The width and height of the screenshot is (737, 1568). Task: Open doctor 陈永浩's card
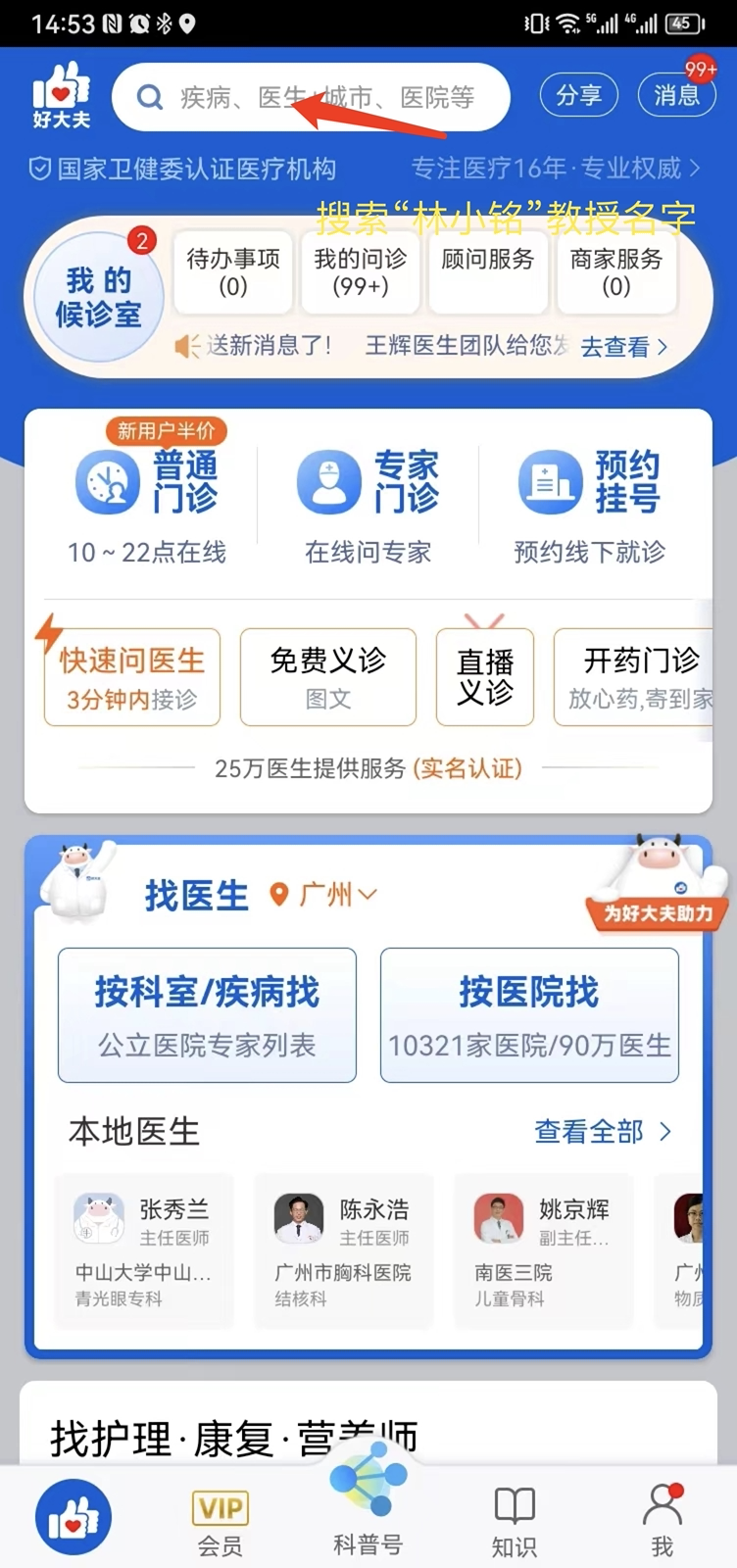pyautogui.click(x=344, y=1250)
